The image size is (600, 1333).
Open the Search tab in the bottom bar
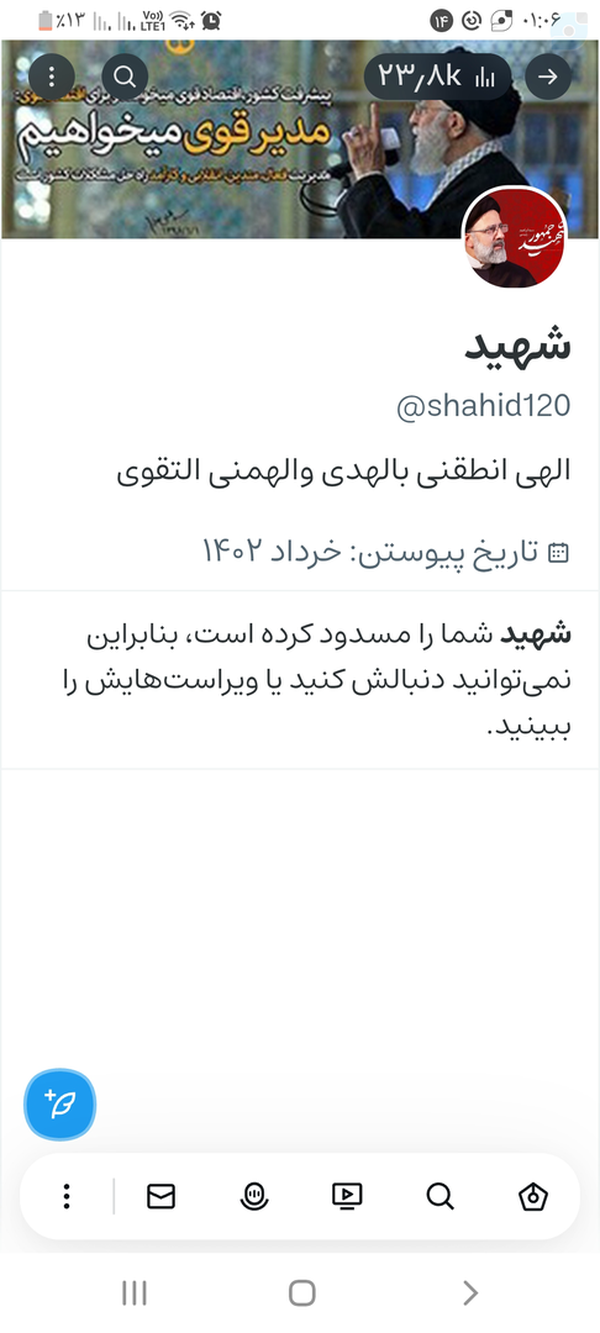click(440, 1196)
